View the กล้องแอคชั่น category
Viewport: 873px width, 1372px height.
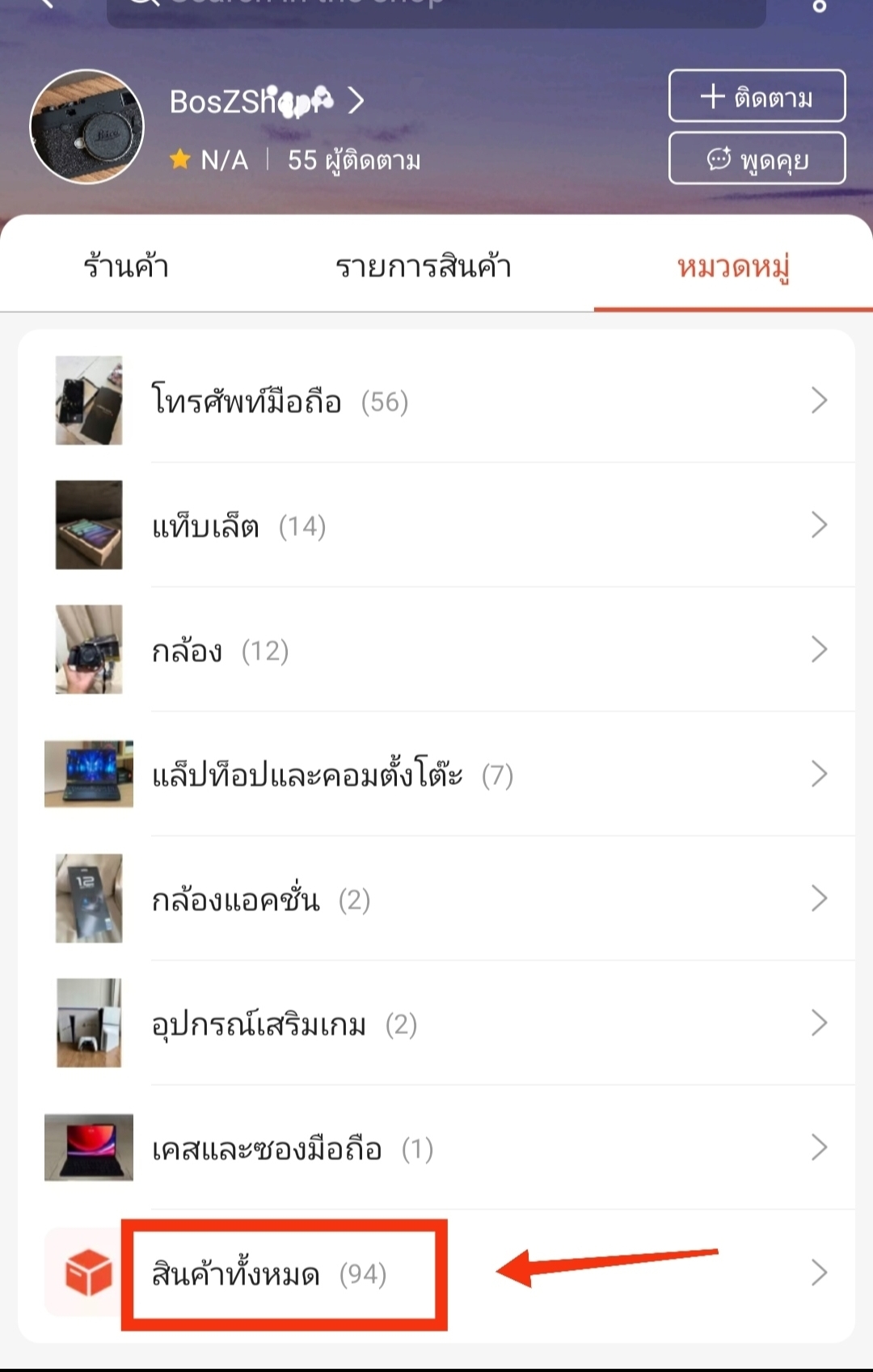[436, 899]
